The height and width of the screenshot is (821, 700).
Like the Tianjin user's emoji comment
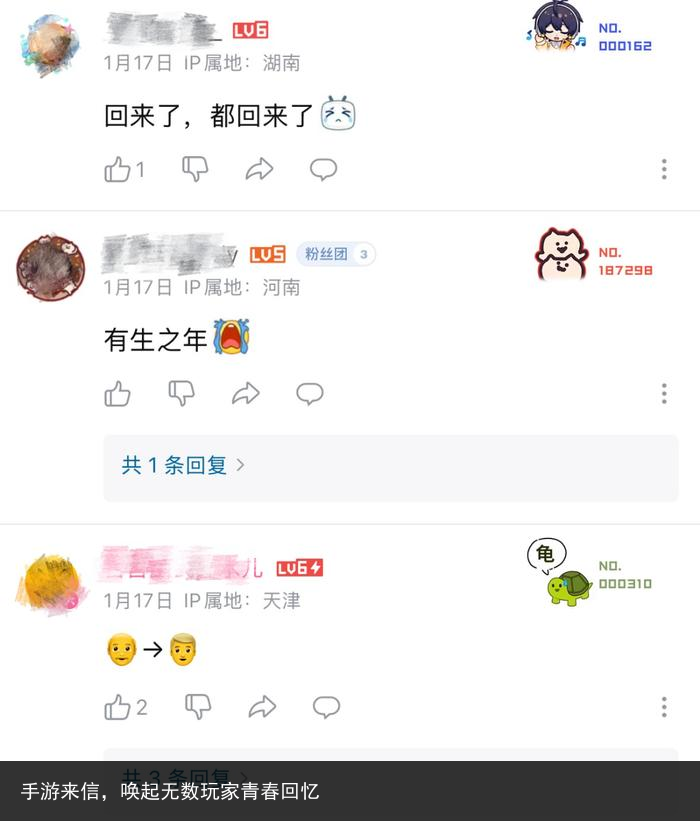119,708
